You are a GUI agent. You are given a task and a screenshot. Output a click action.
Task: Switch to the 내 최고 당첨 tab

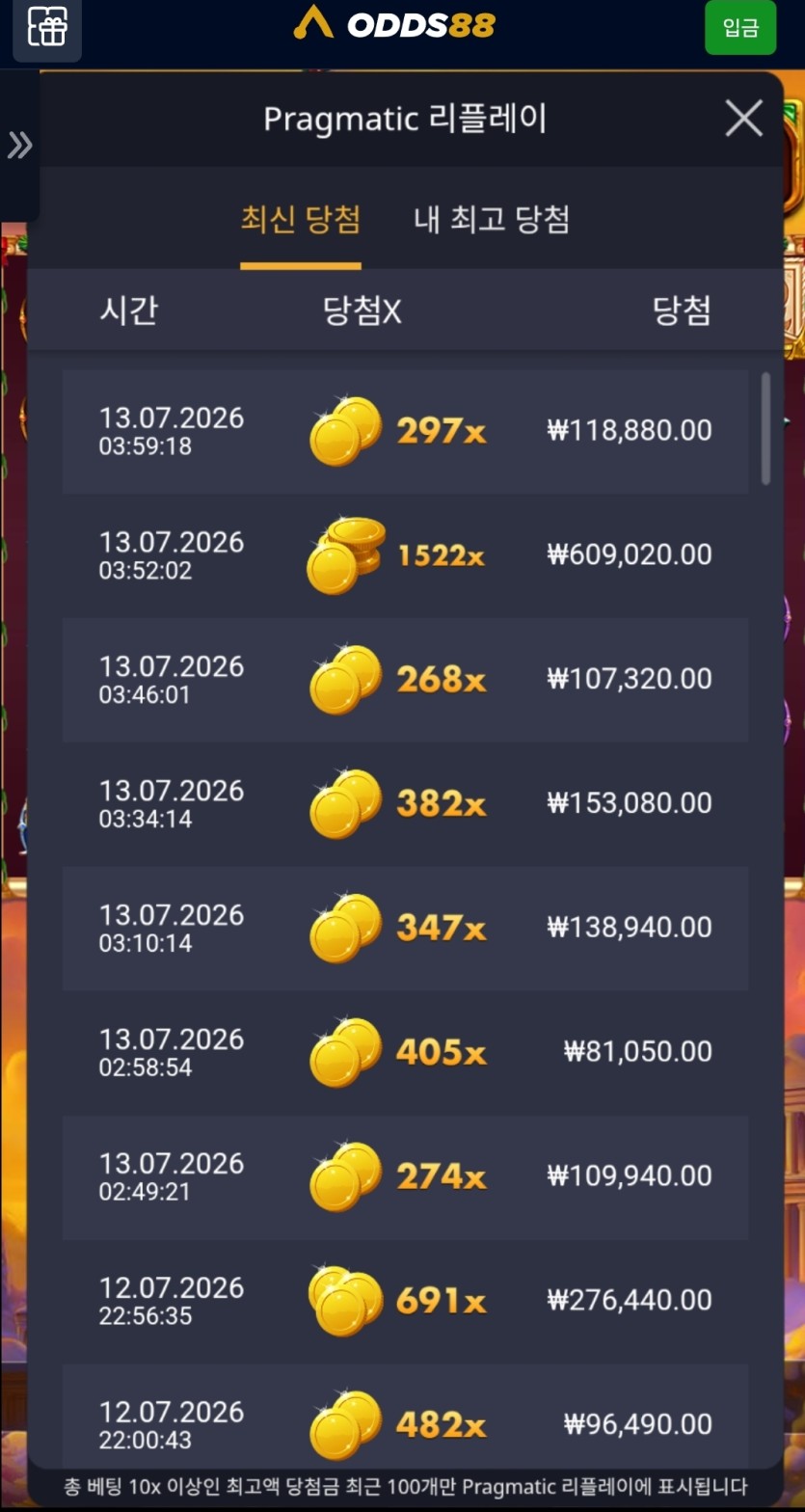492,220
